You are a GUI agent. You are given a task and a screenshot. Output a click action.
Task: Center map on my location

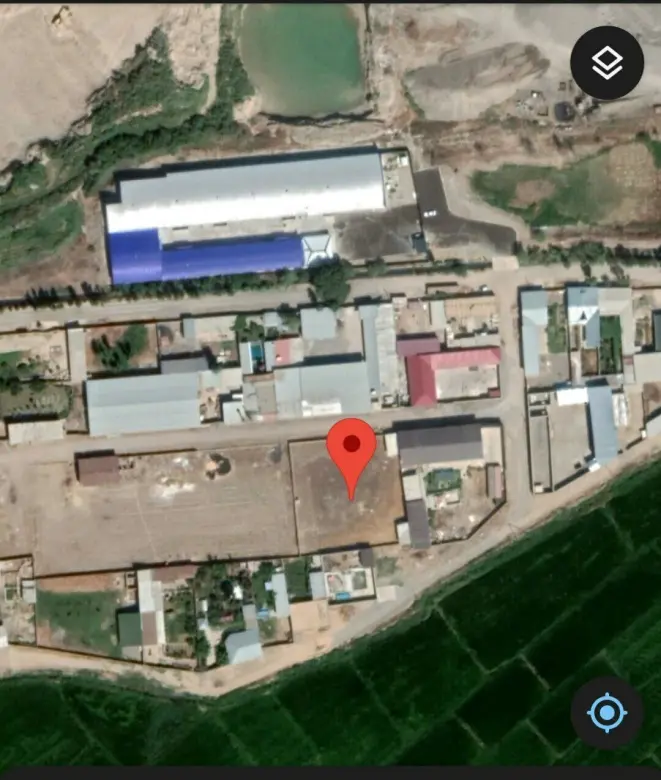606,713
